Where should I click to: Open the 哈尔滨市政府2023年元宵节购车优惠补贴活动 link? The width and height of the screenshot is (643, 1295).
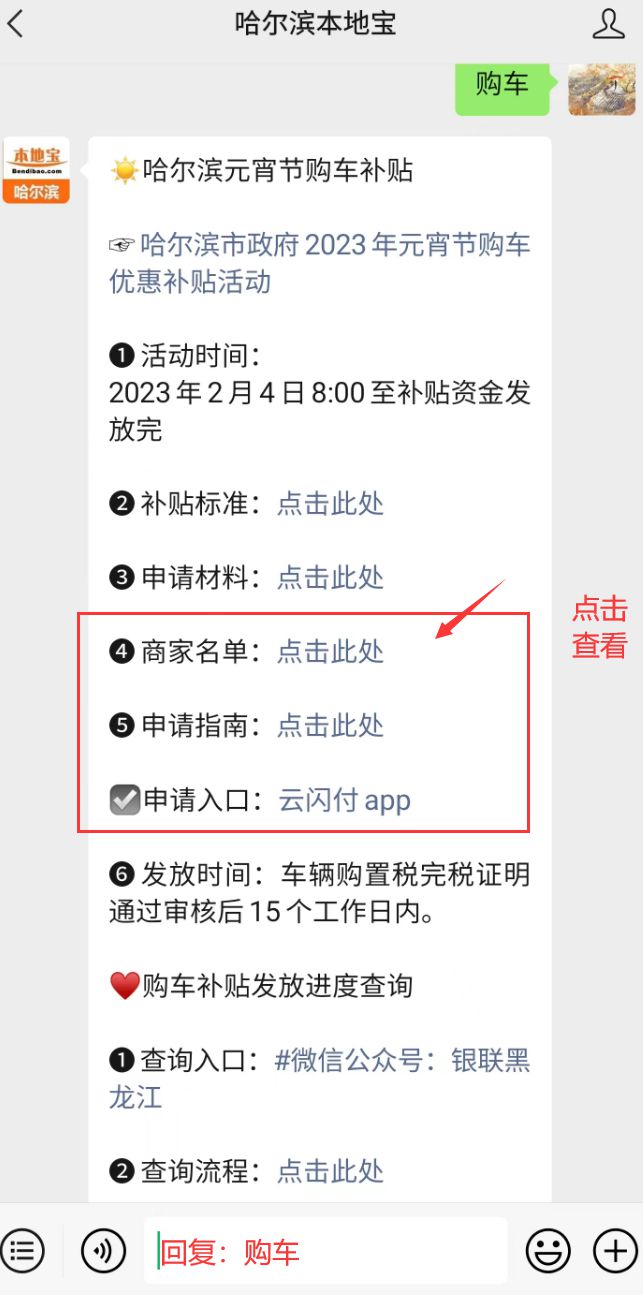(x=320, y=263)
